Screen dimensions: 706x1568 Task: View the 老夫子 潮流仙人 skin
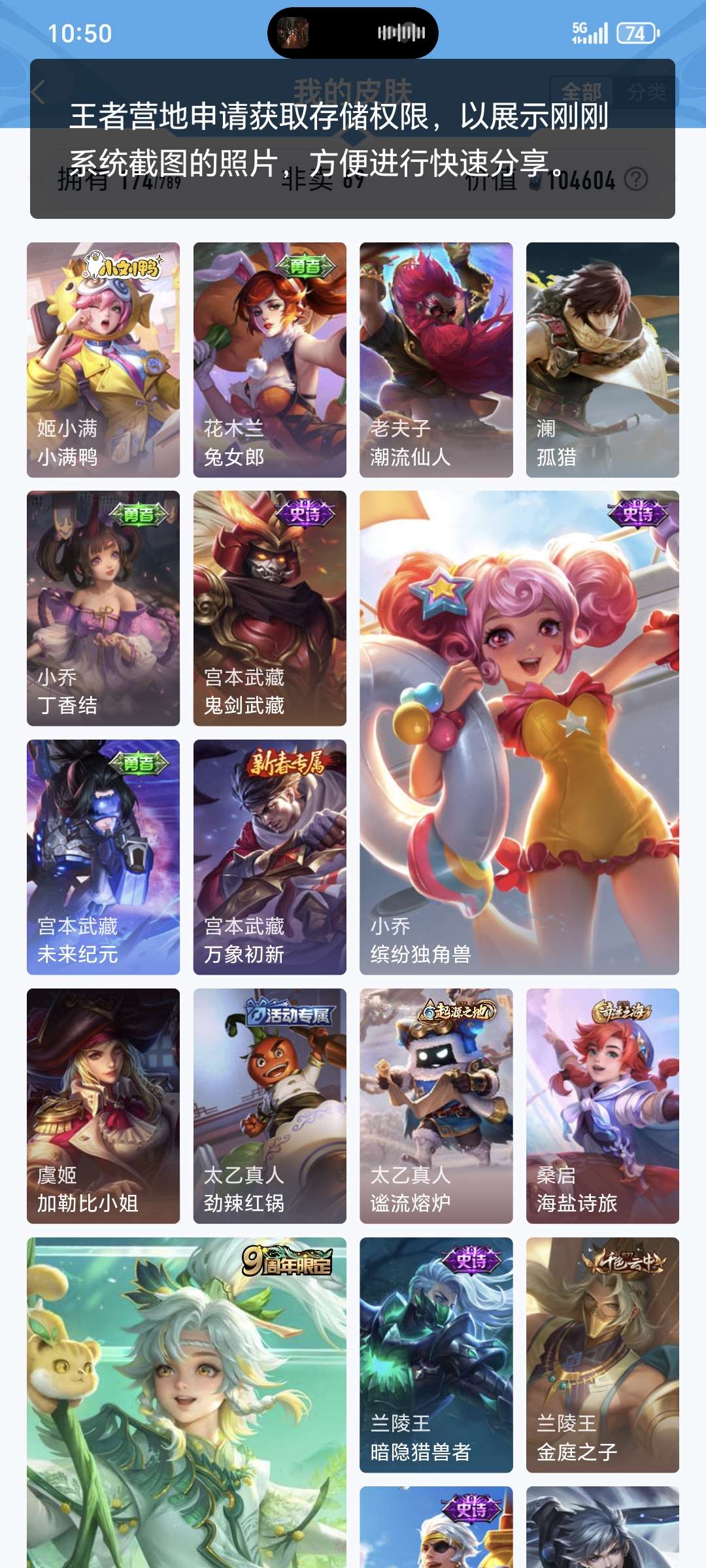(x=436, y=360)
